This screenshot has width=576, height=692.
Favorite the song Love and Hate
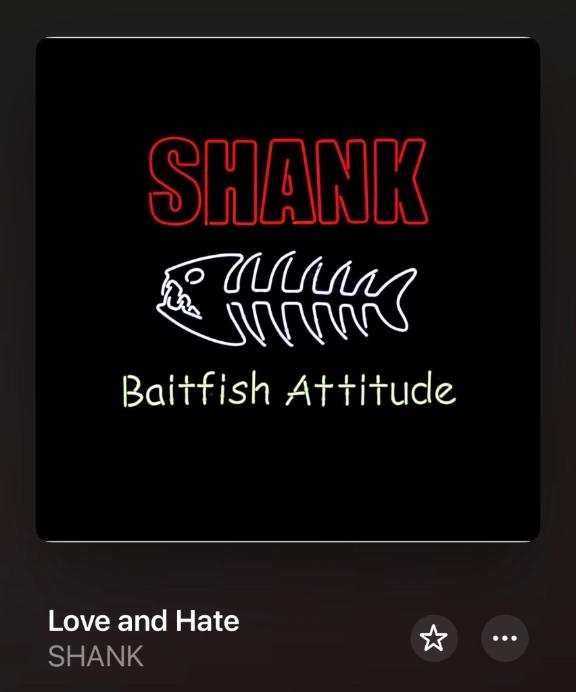tap(434, 638)
